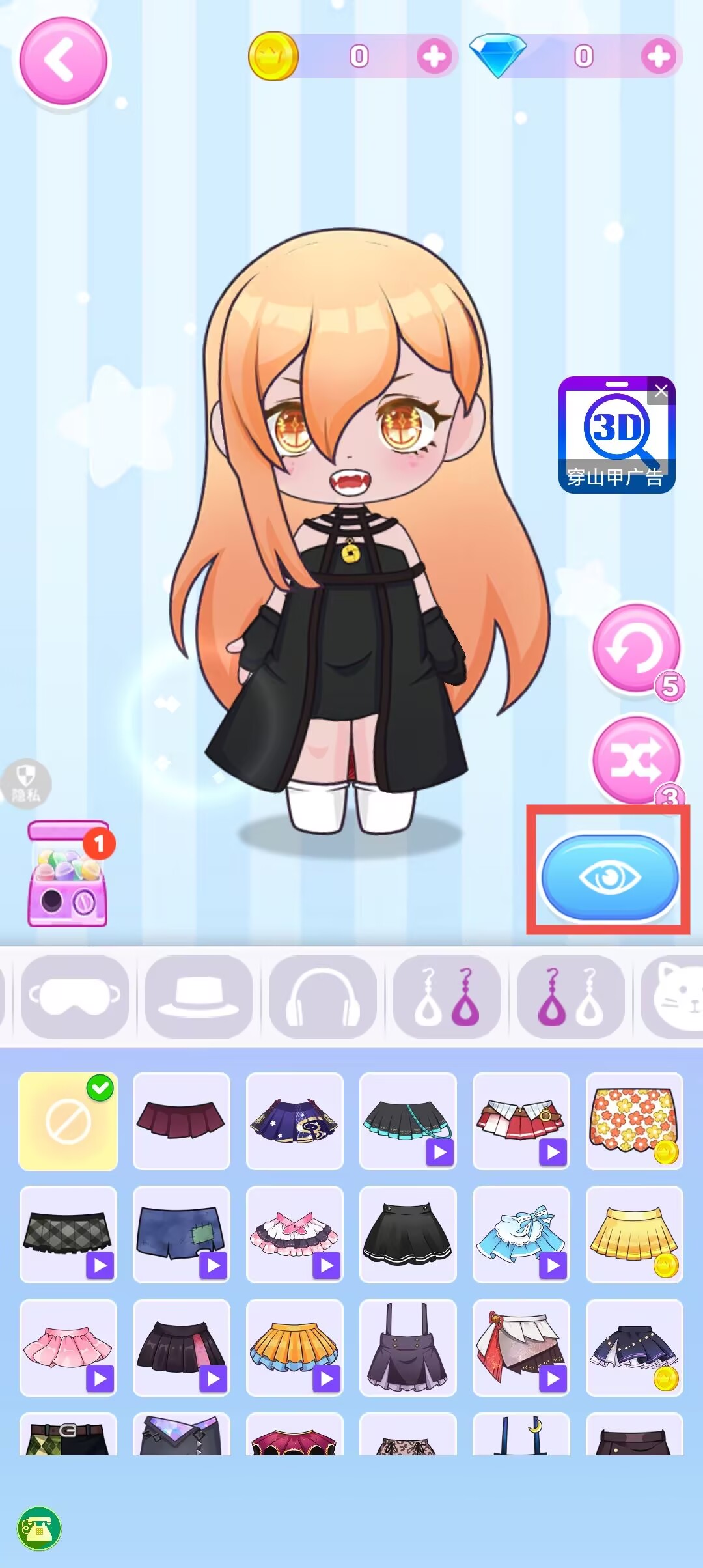Screen dimensions: 703x1568
Task: Add more blue diamonds
Action: tap(658, 57)
